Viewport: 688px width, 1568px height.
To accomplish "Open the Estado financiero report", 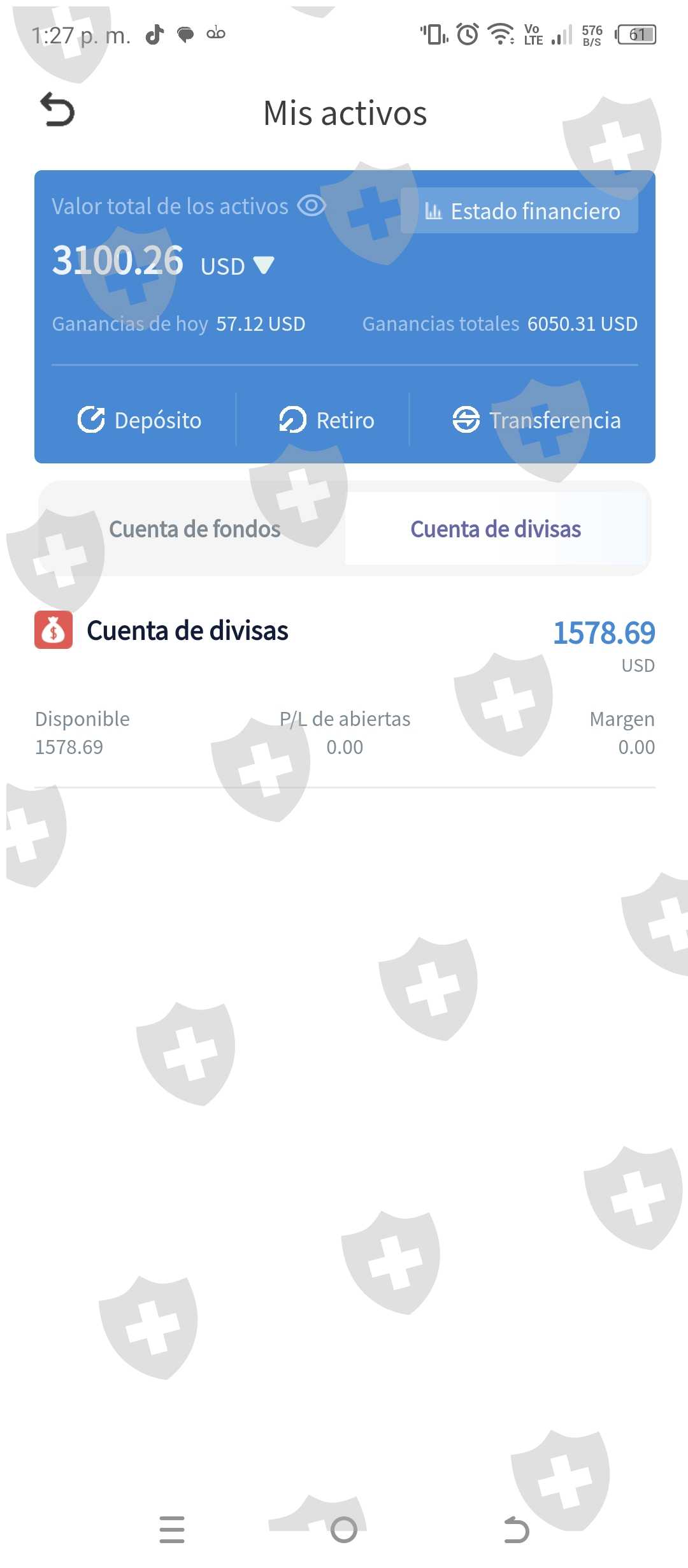I will [x=520, y=211].
